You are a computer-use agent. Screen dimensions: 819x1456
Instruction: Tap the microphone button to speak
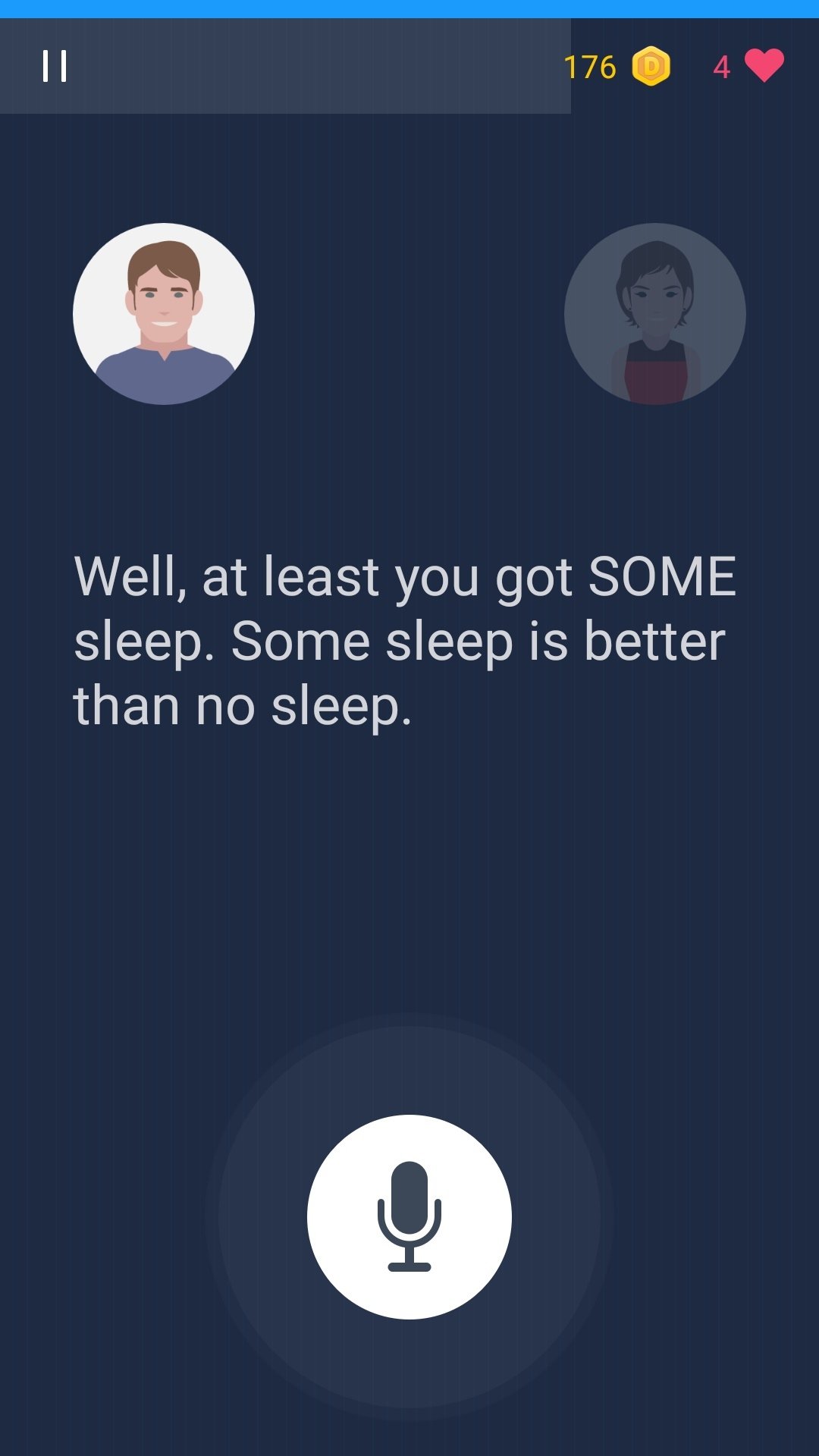pos(409,1216)
